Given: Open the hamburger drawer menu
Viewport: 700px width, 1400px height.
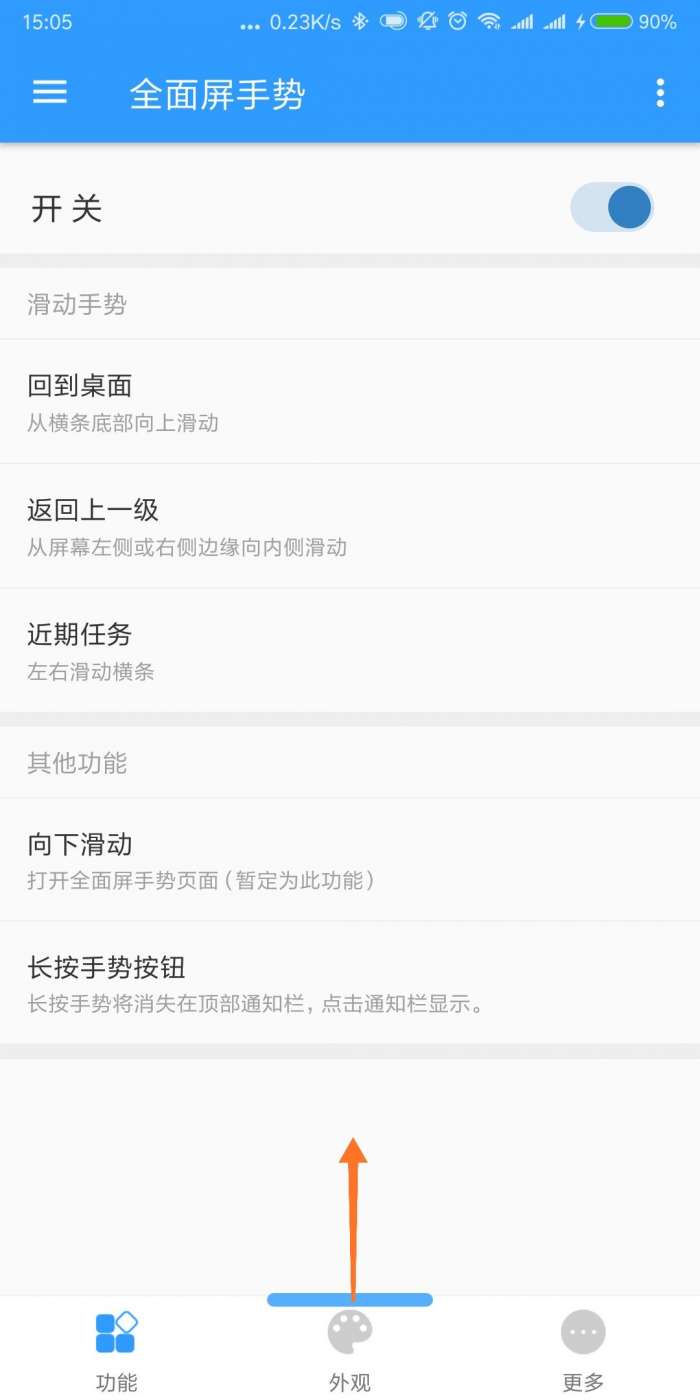Looking at the screenshot, I should (x=49, y=93).
